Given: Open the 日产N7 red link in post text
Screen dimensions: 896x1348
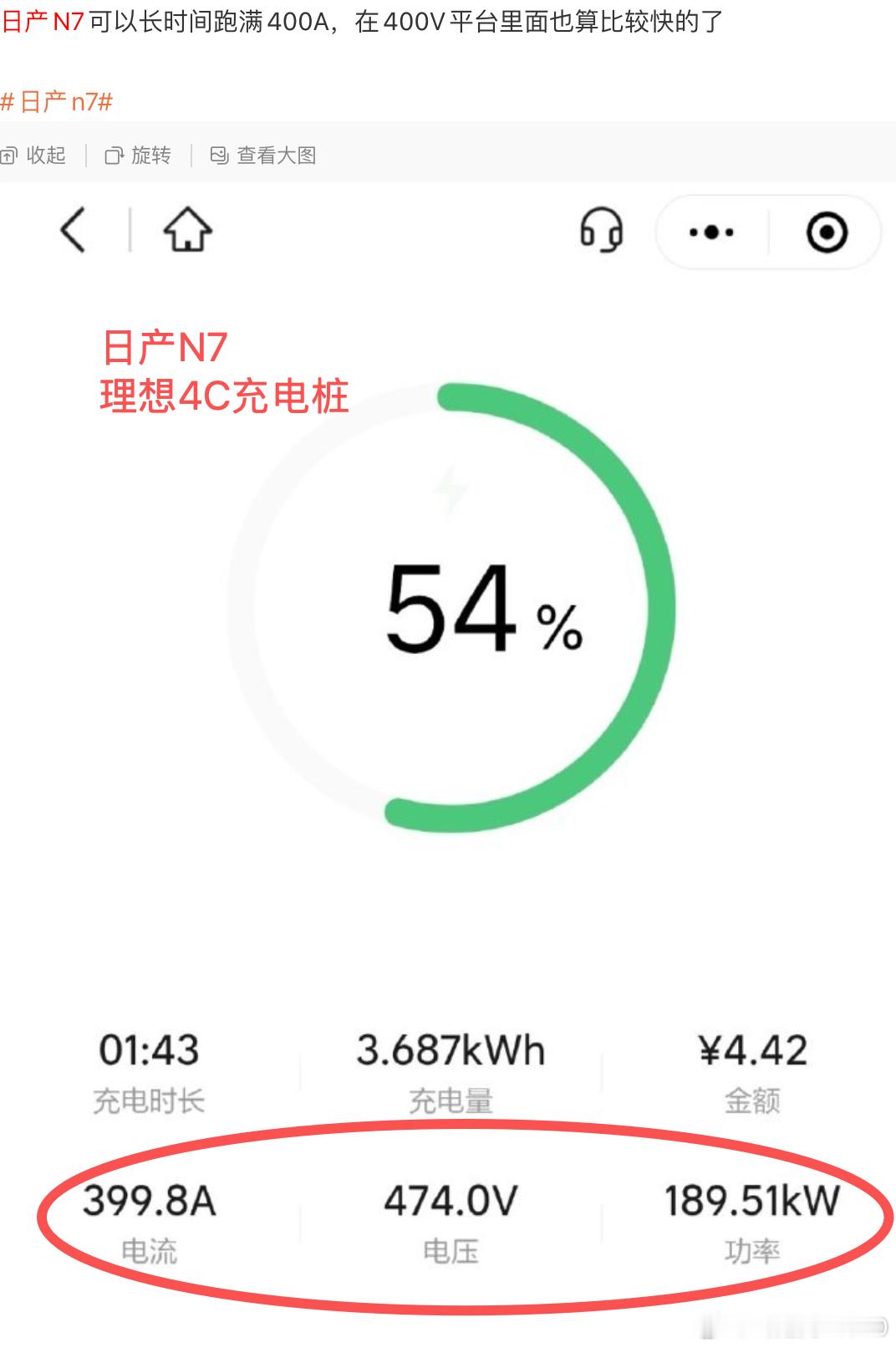Looking at the screenshot, I should point(43,22).
